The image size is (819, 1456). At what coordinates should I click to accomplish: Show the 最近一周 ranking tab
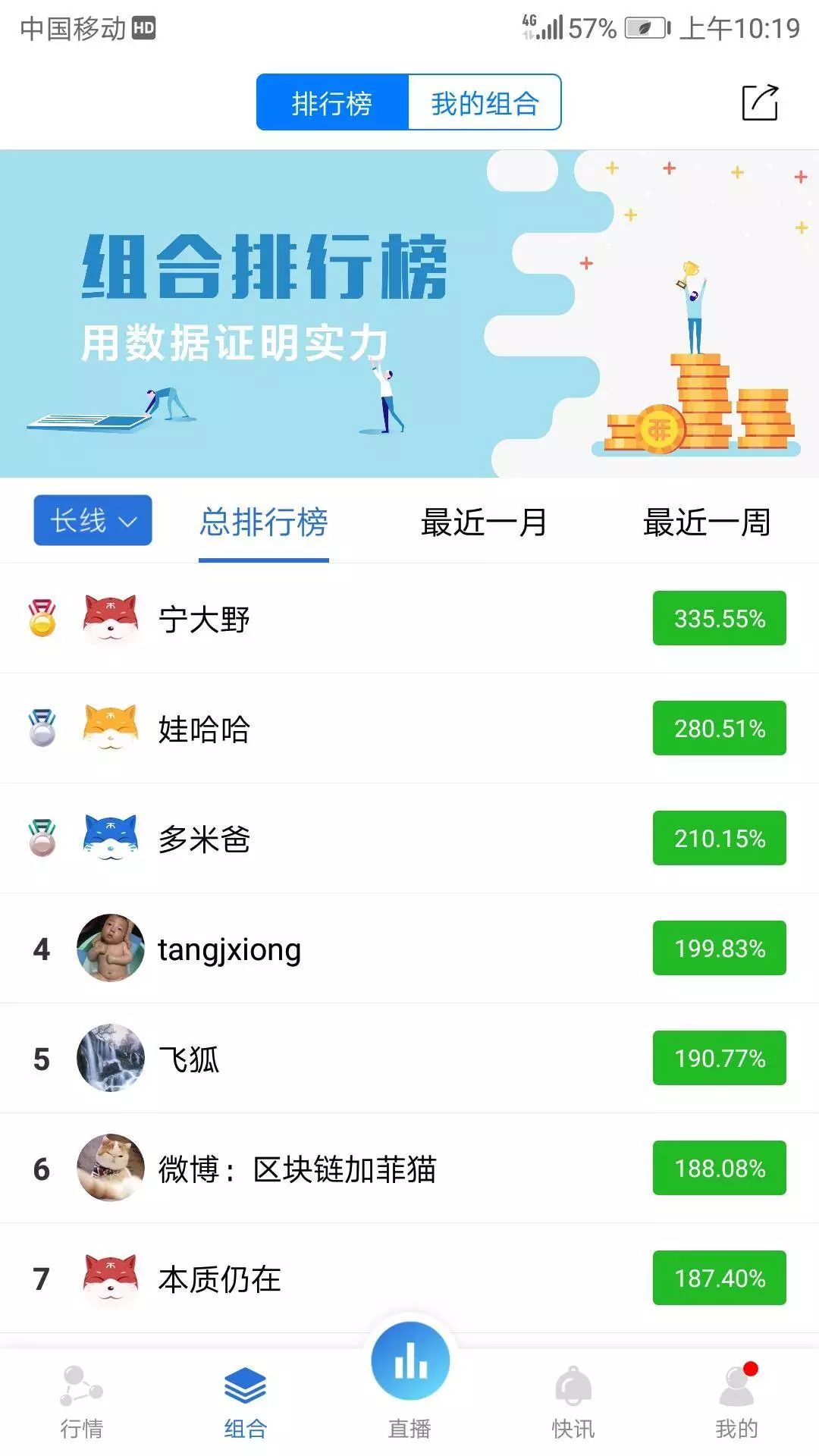pyautogui.click(x=707, y=522)
